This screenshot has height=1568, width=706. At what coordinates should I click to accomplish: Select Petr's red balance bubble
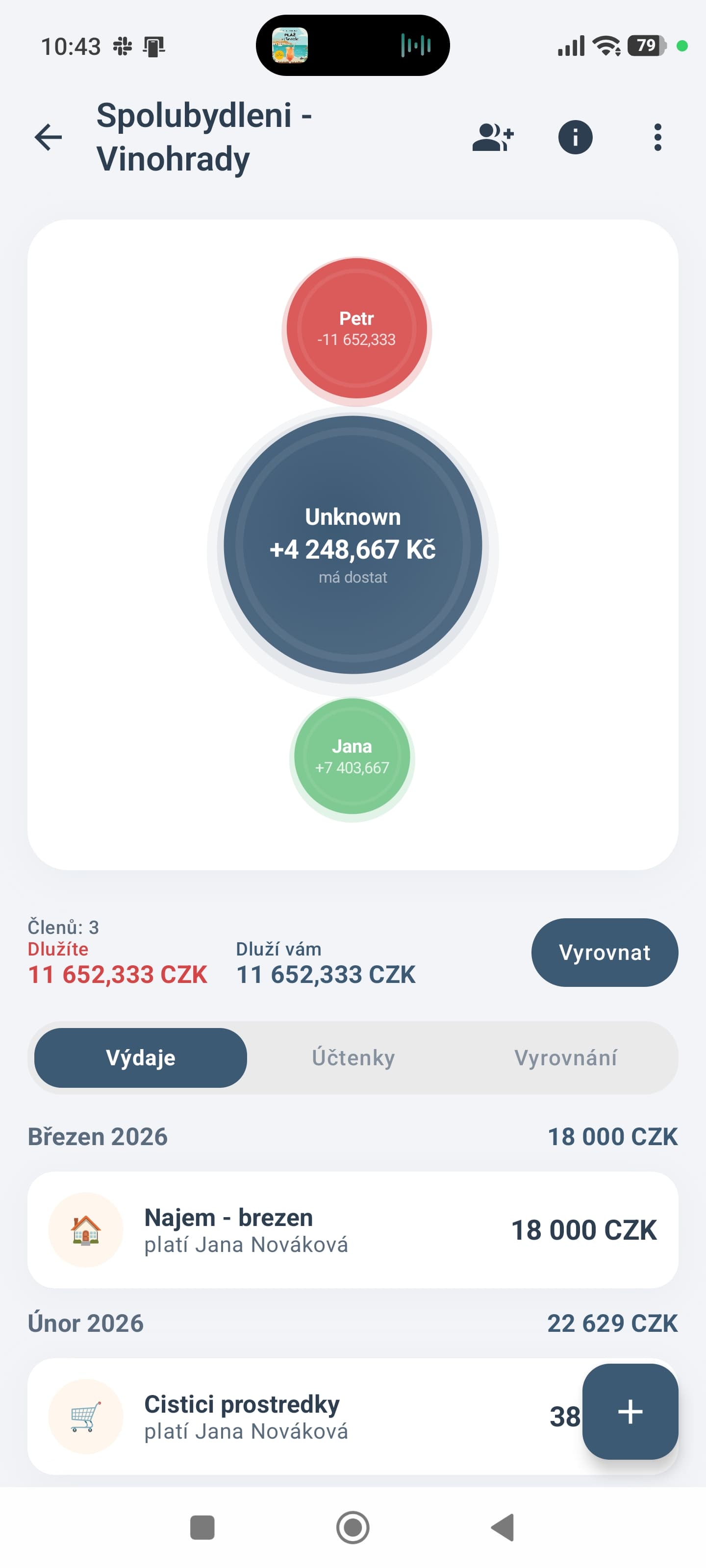(357, 329)
